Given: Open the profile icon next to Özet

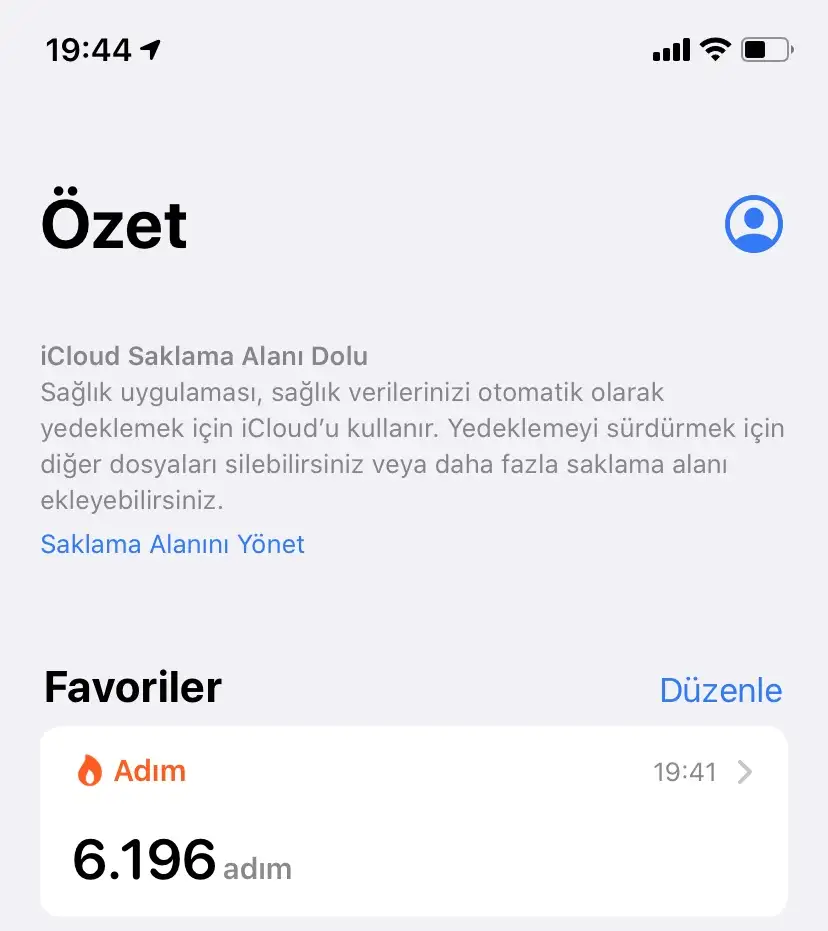Looking at the screenshot, I should [753, 224].
